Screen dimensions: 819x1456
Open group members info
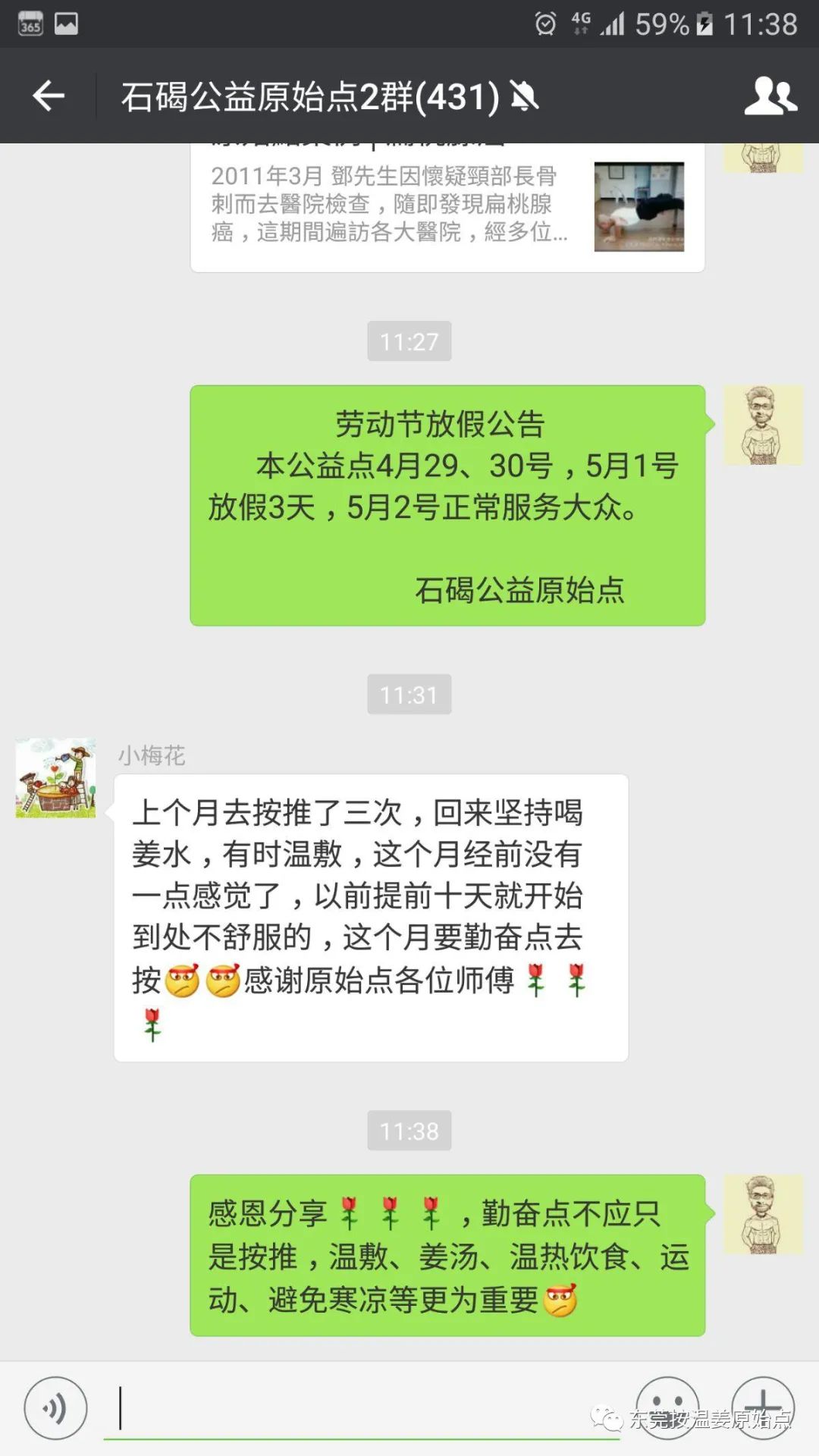pyautogui.click(x=770, y=96)
